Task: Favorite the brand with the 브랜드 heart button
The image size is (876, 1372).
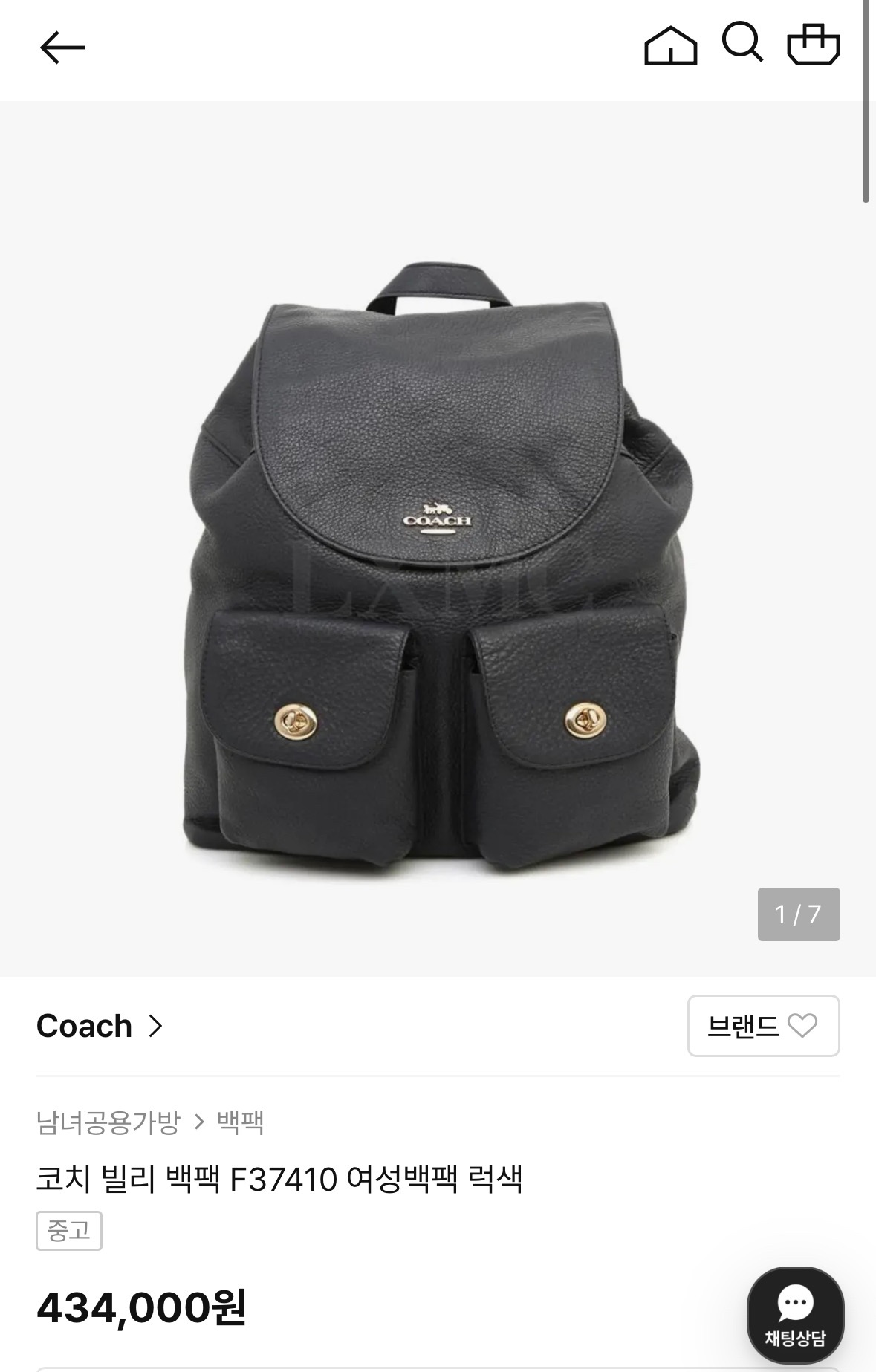Action: point(763,1026)
